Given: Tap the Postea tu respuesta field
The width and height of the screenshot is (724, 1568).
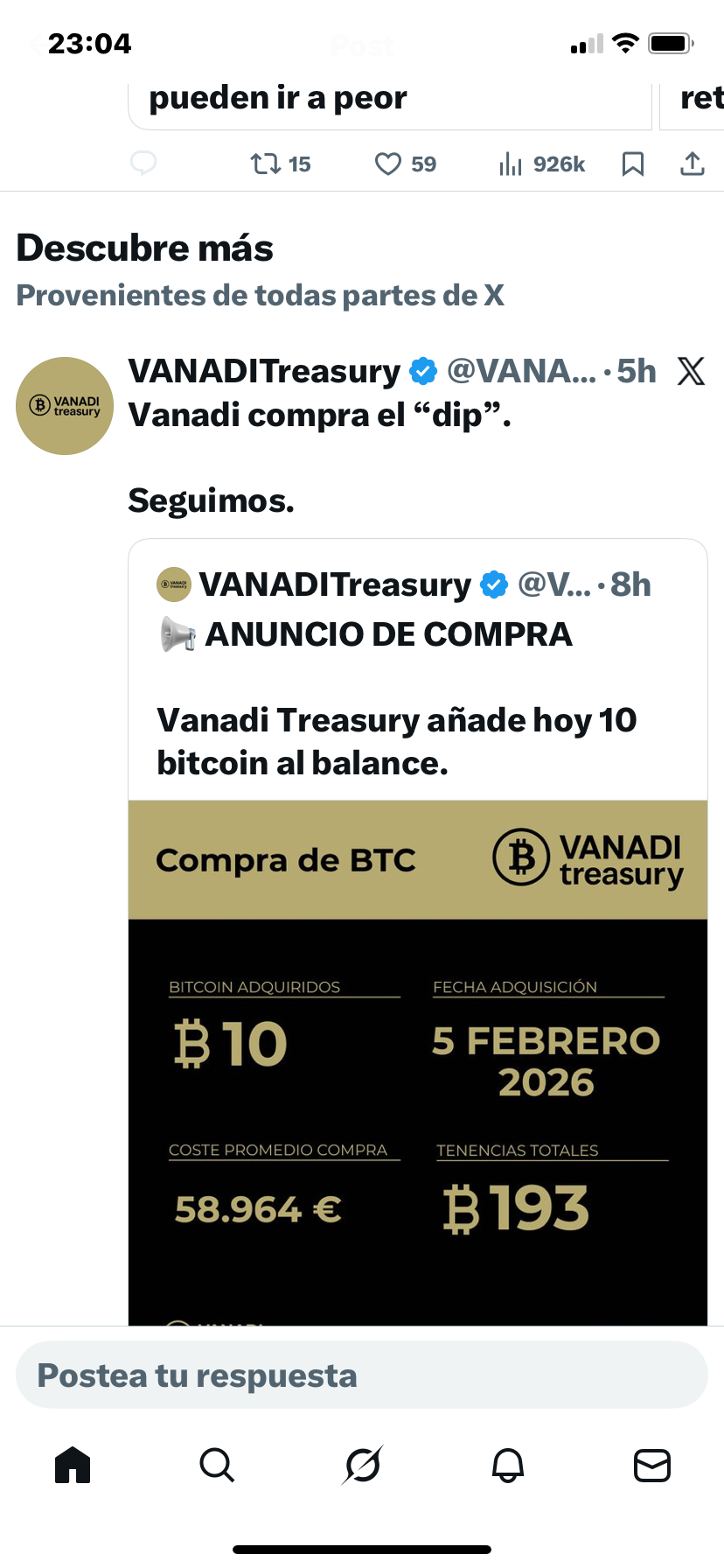Looking at the screenshot, I should (x=362, y=1375).
